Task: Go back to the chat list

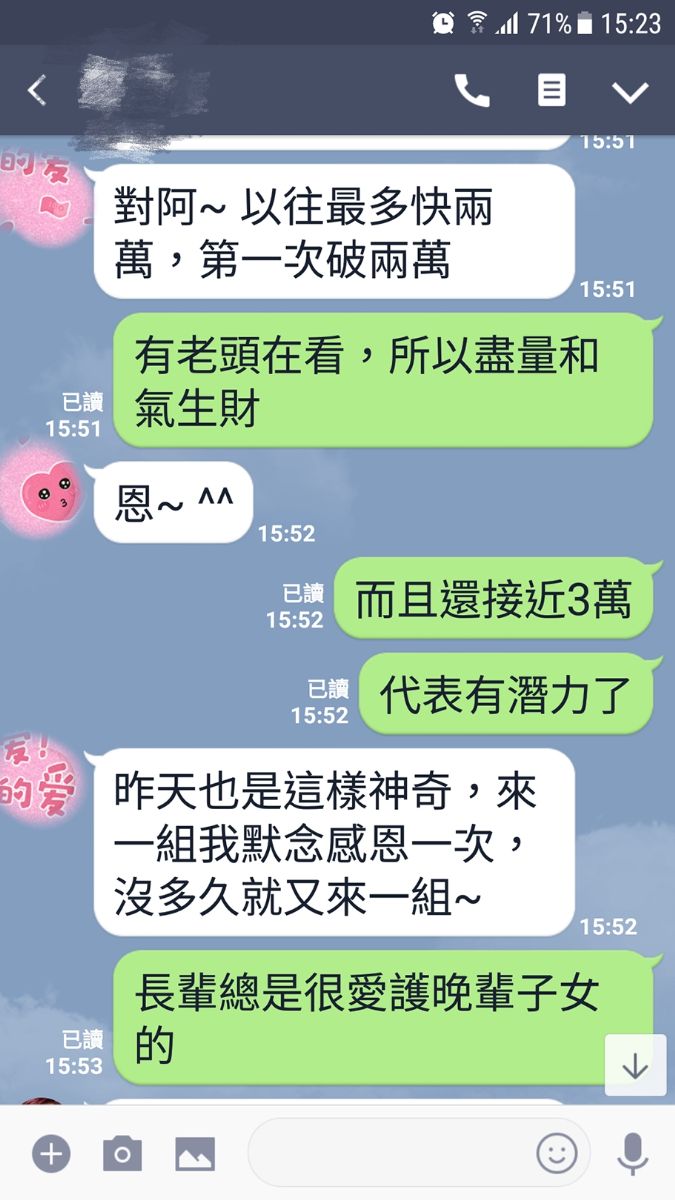Action: (x=37, y=91)
